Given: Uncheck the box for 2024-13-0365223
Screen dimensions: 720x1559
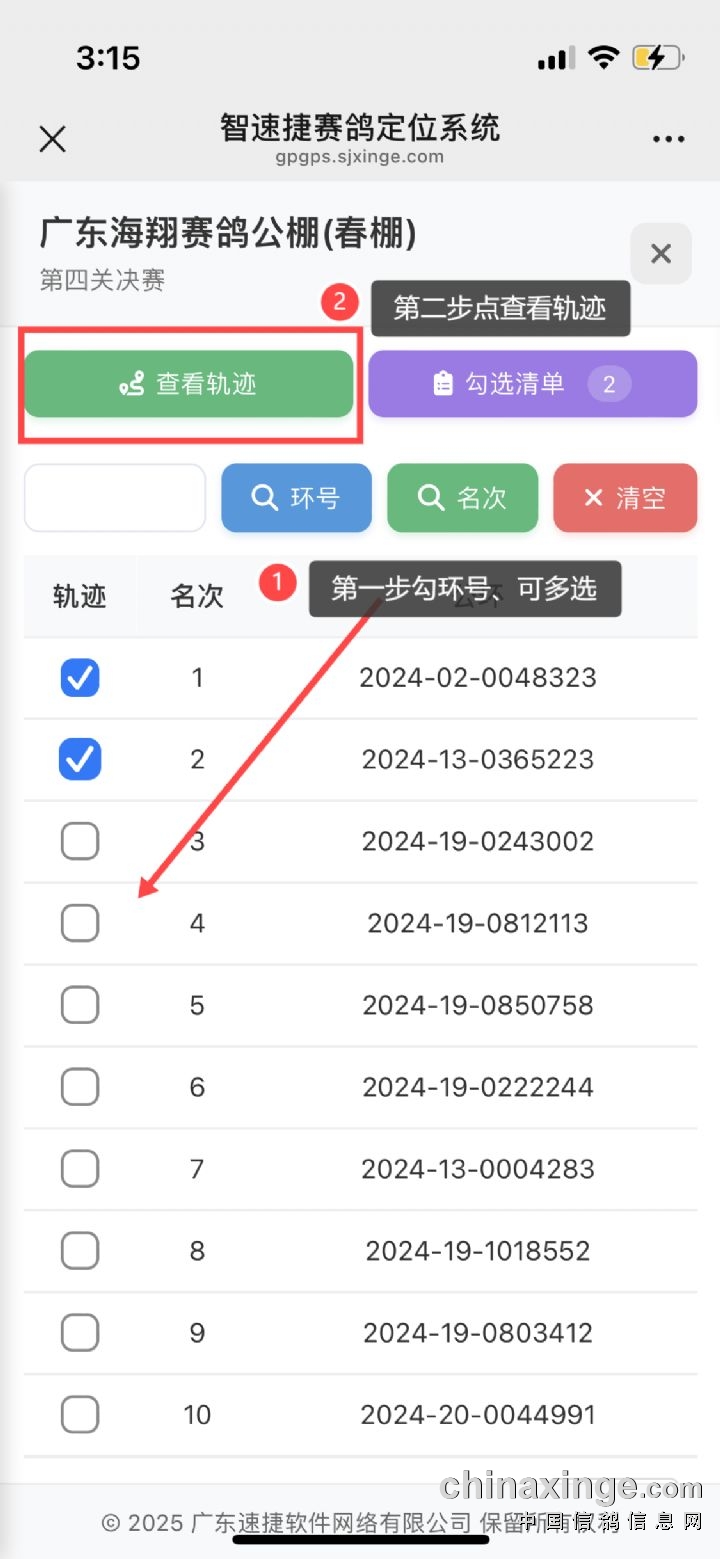Looking at the screenshot, I should (80, 760).
